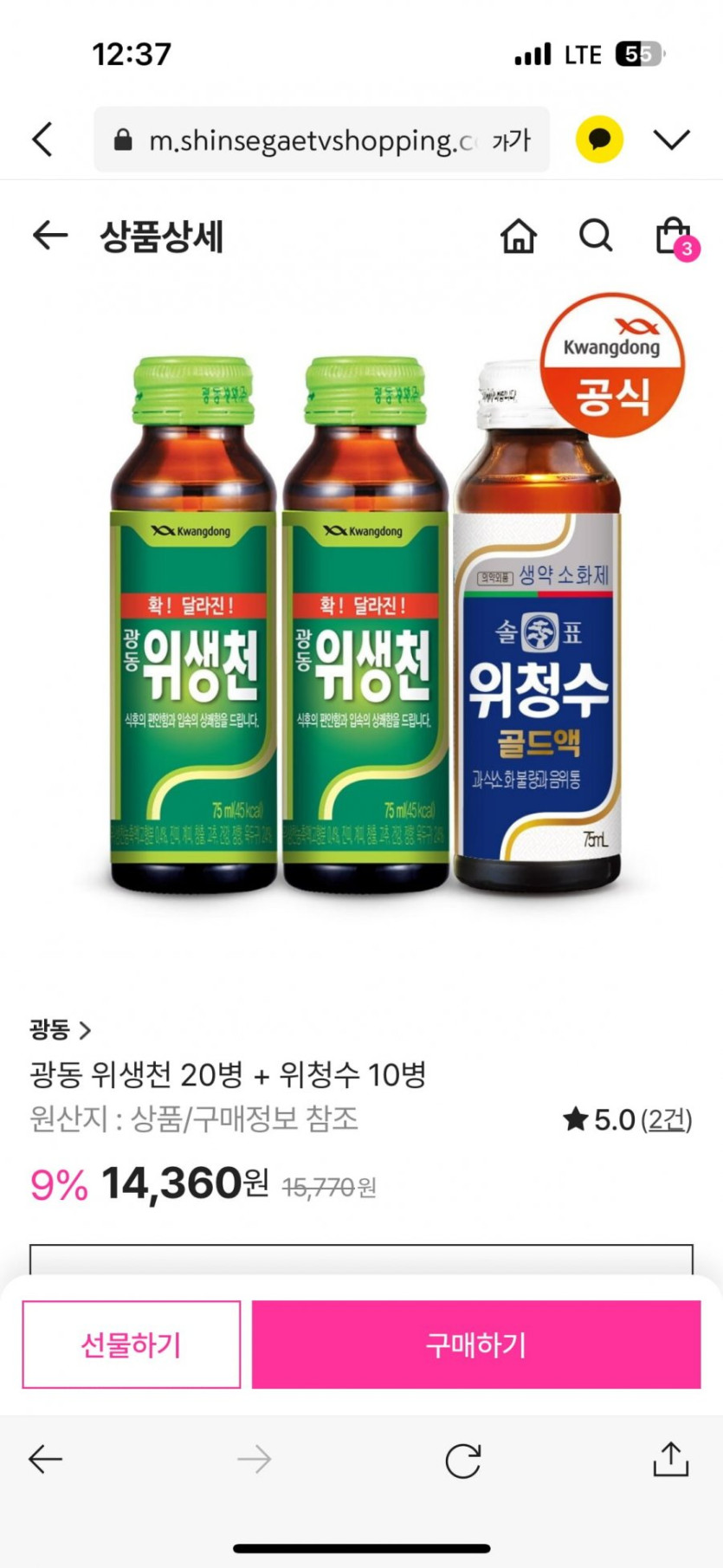Expand the browser dropdown chevron
Image resolution: width=723 pixels, height=1568 pixels.
[x=672, y=139]
